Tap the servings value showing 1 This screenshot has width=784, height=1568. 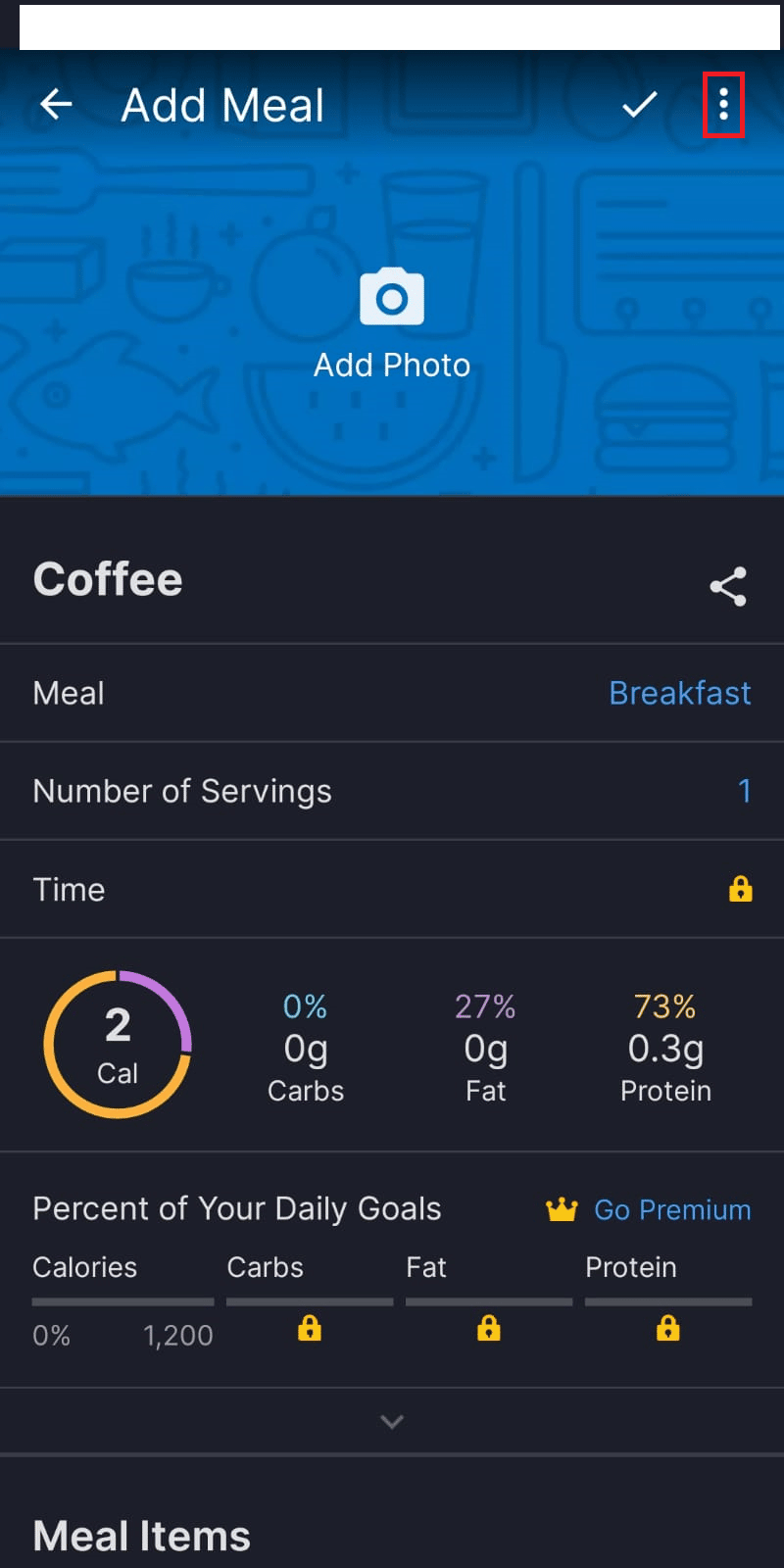click(745, 791)
